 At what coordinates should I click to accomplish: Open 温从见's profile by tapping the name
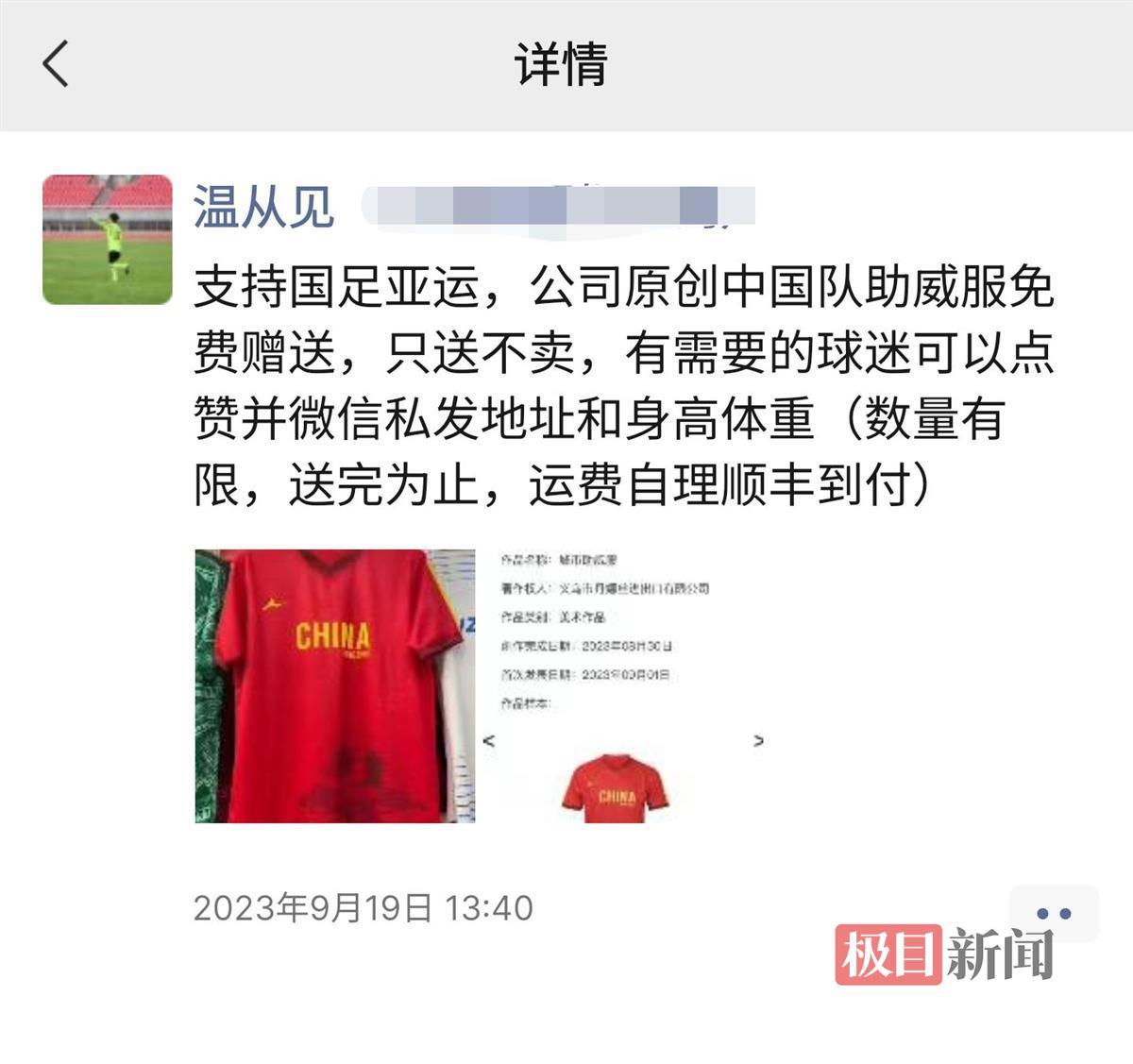263,207
